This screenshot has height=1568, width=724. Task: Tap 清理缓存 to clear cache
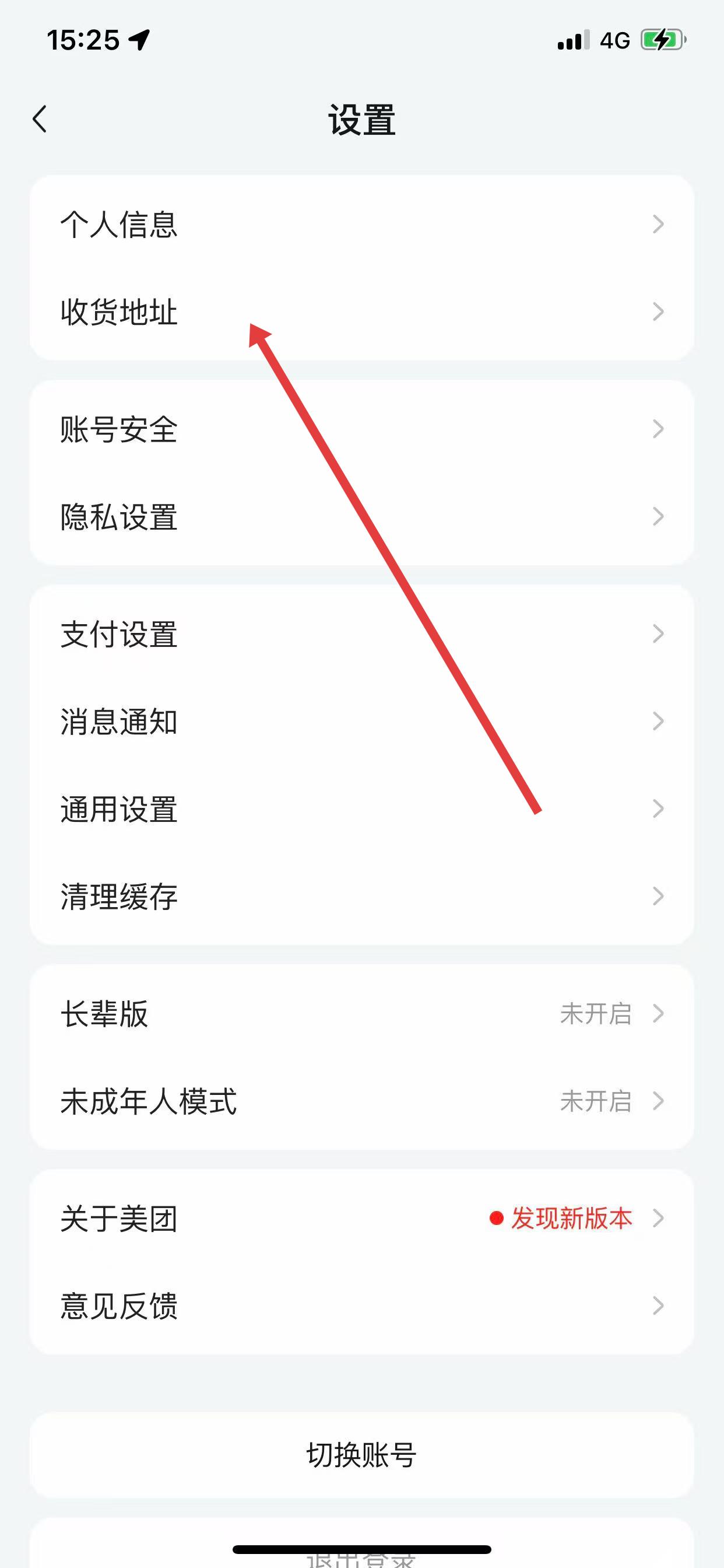click(x=361, y=896)
